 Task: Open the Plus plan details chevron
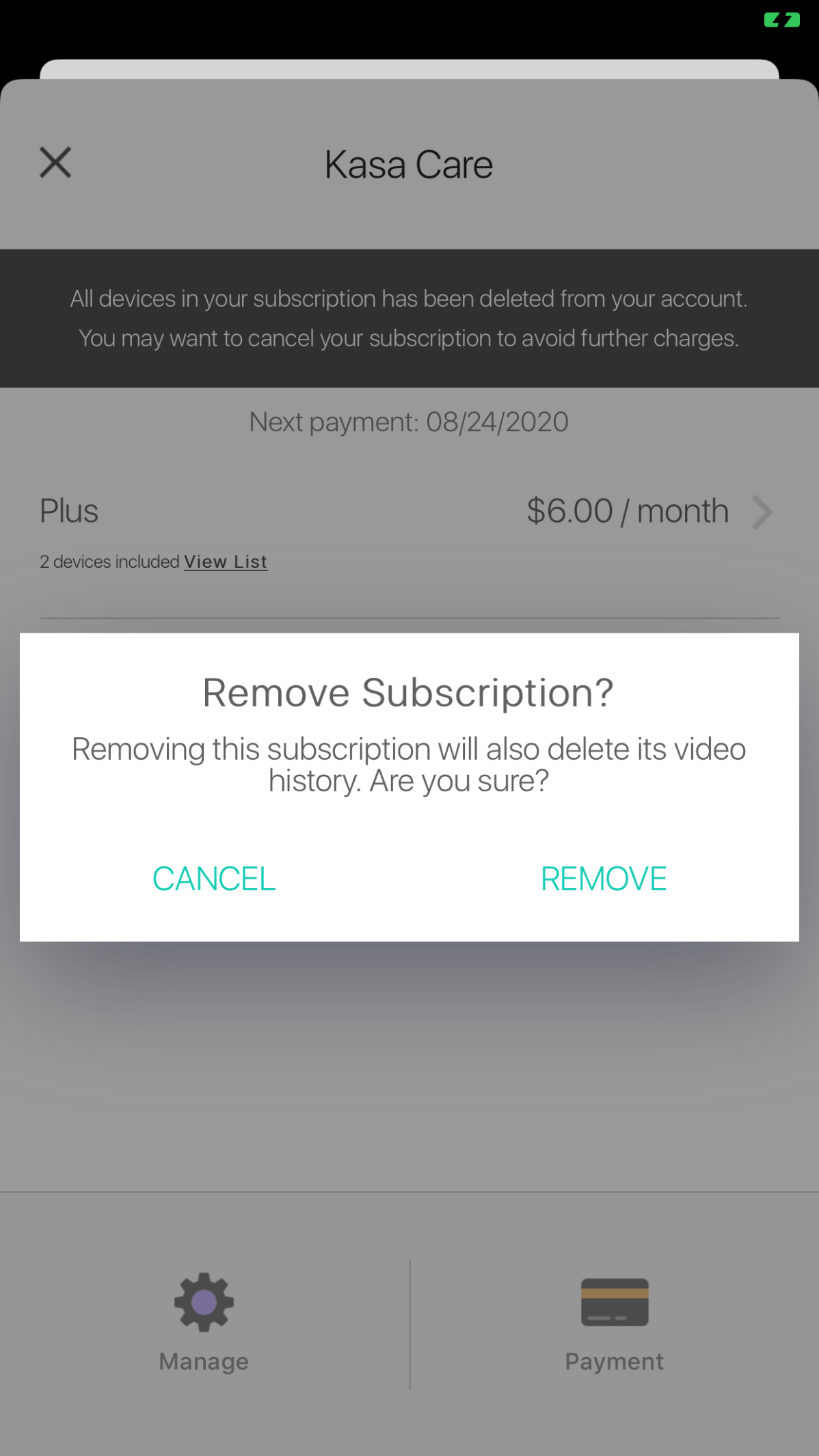click(x=762, y=512)
